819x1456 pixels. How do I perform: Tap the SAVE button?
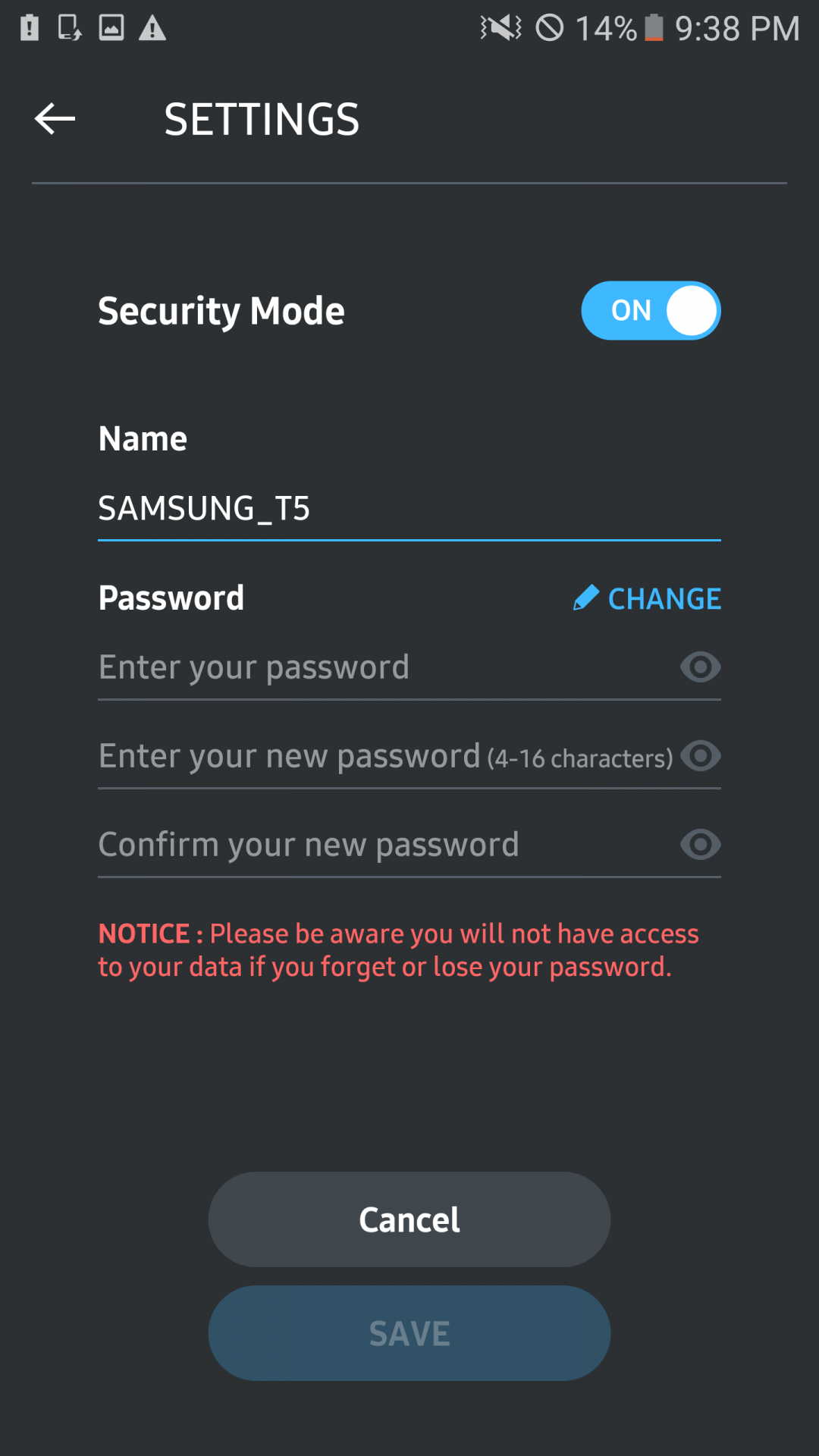(x=409, y=1333)
